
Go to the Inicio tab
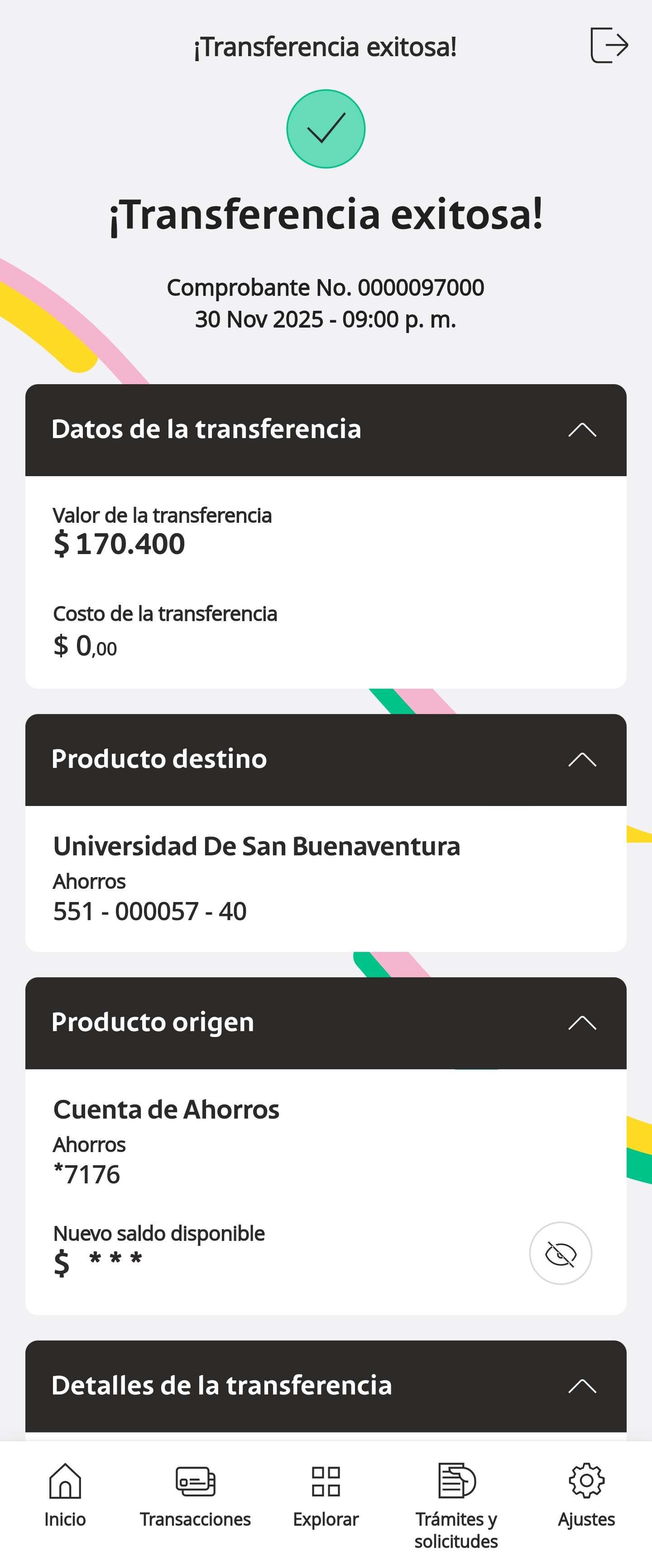65,1496
